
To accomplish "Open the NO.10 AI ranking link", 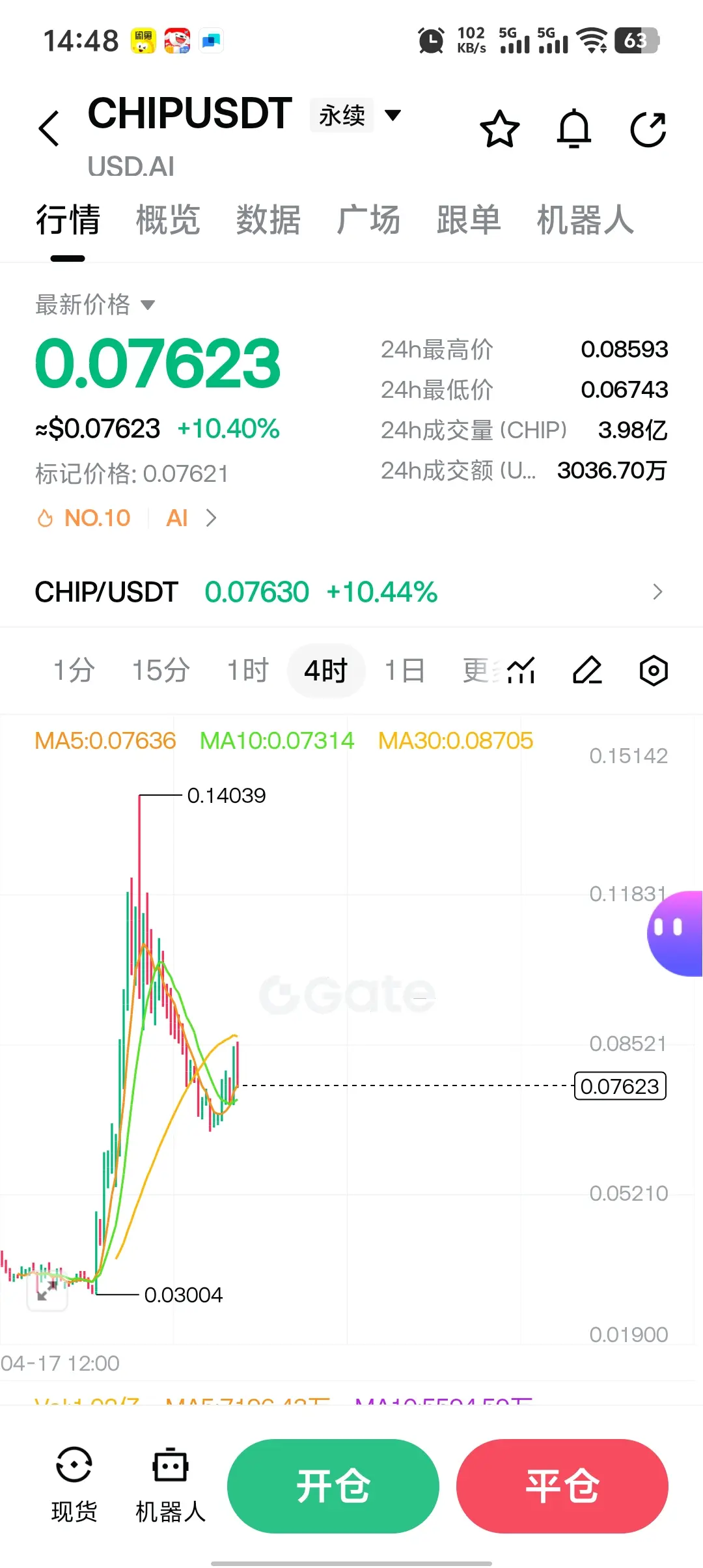I will (126, 518).
